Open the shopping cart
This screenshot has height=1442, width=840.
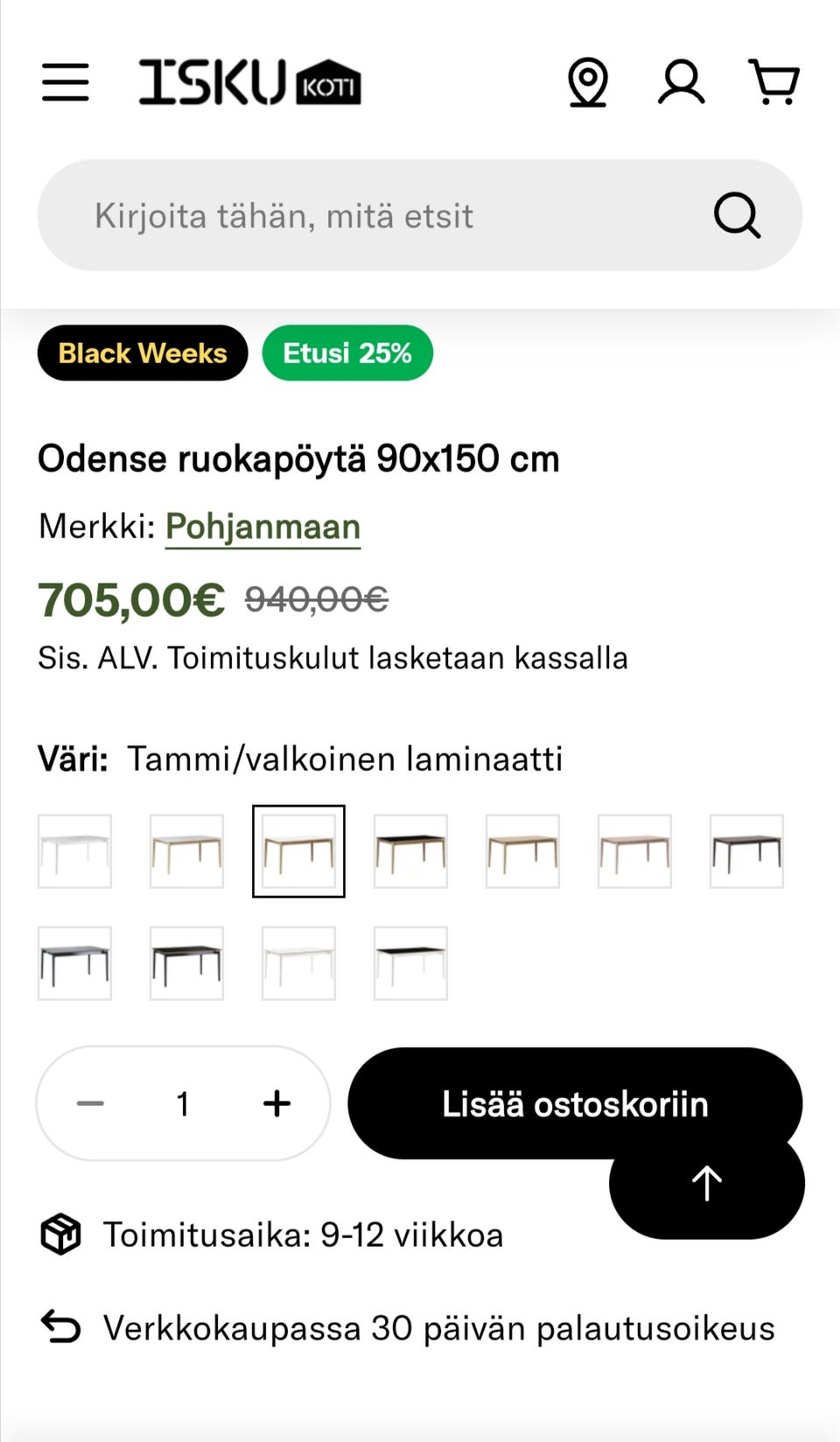click(774, 82)
